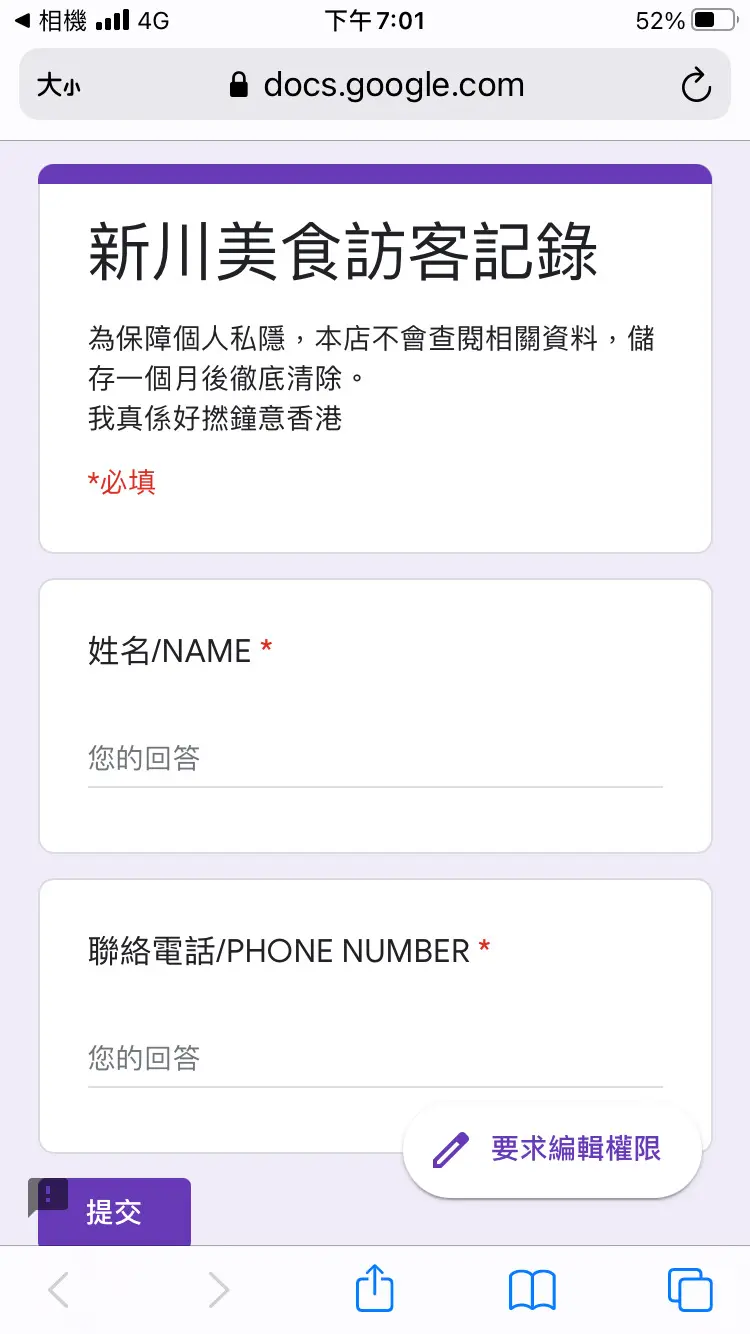Tap the 聯絡電話/PHONE NUMBER answer field
This screenshot has width=750, height=1334.
click(374, 1058)
